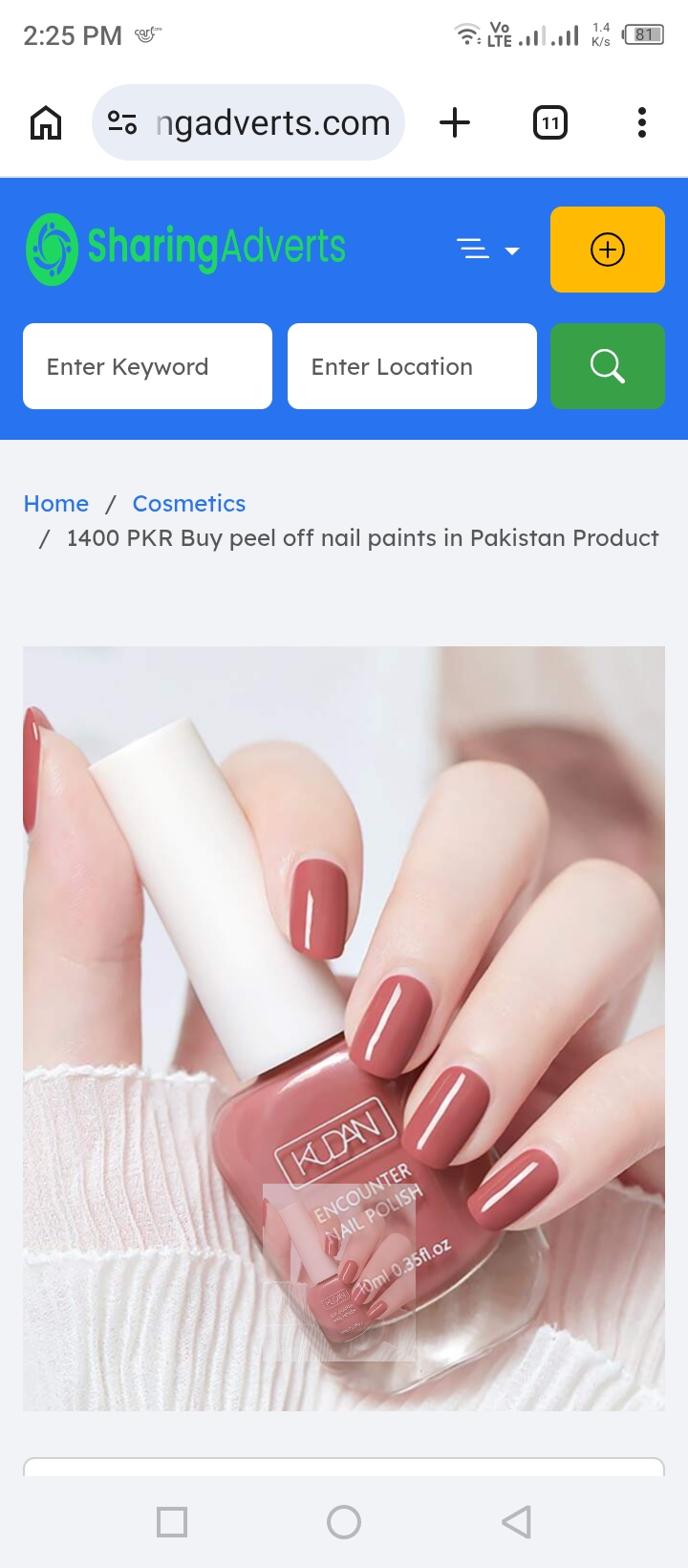Open the SharingAdverts logo homepage
The height and width of the screenshot is (1568, 688).
click(185, 249)
